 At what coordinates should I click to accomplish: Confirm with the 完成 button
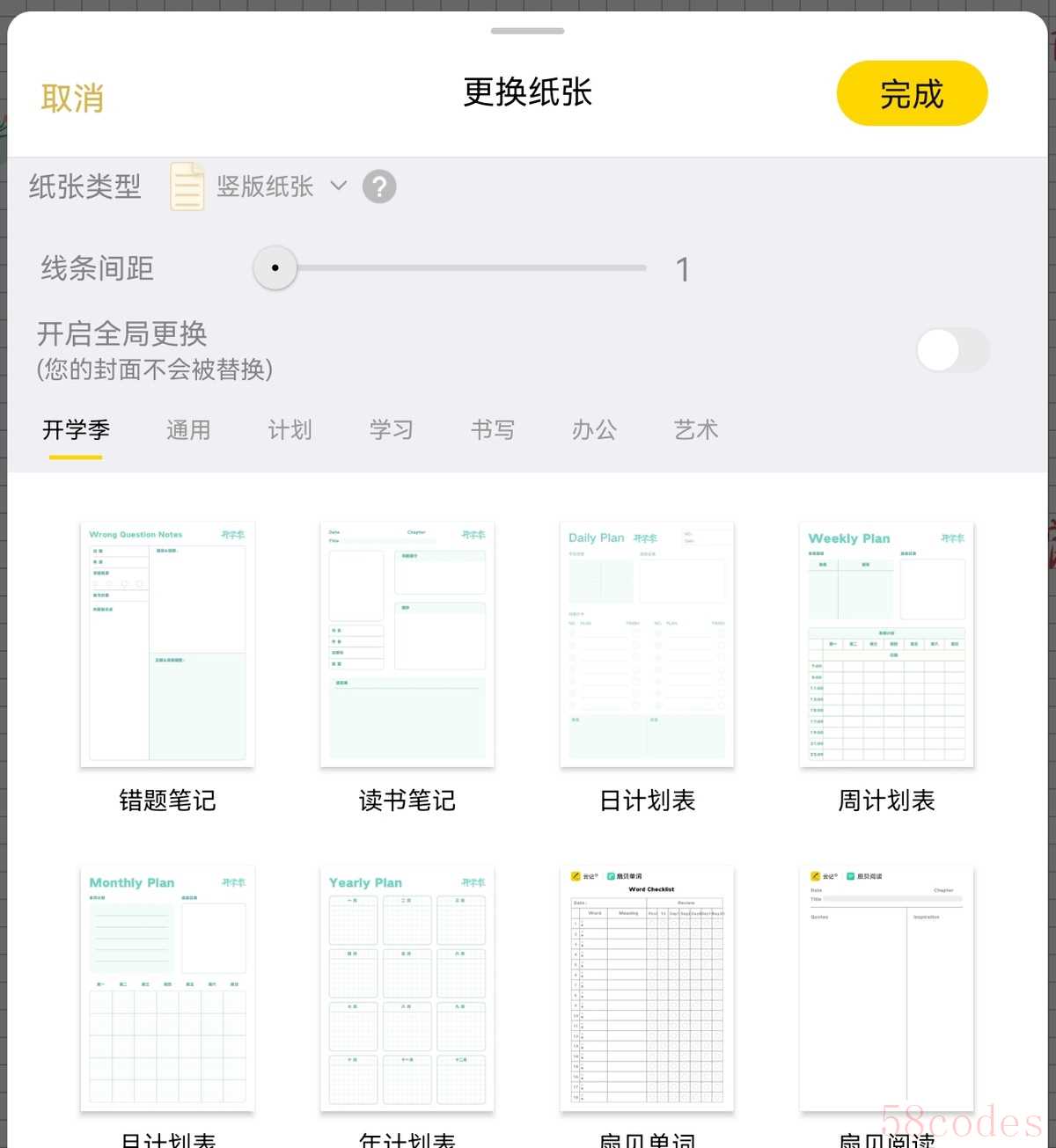point(912,94)
